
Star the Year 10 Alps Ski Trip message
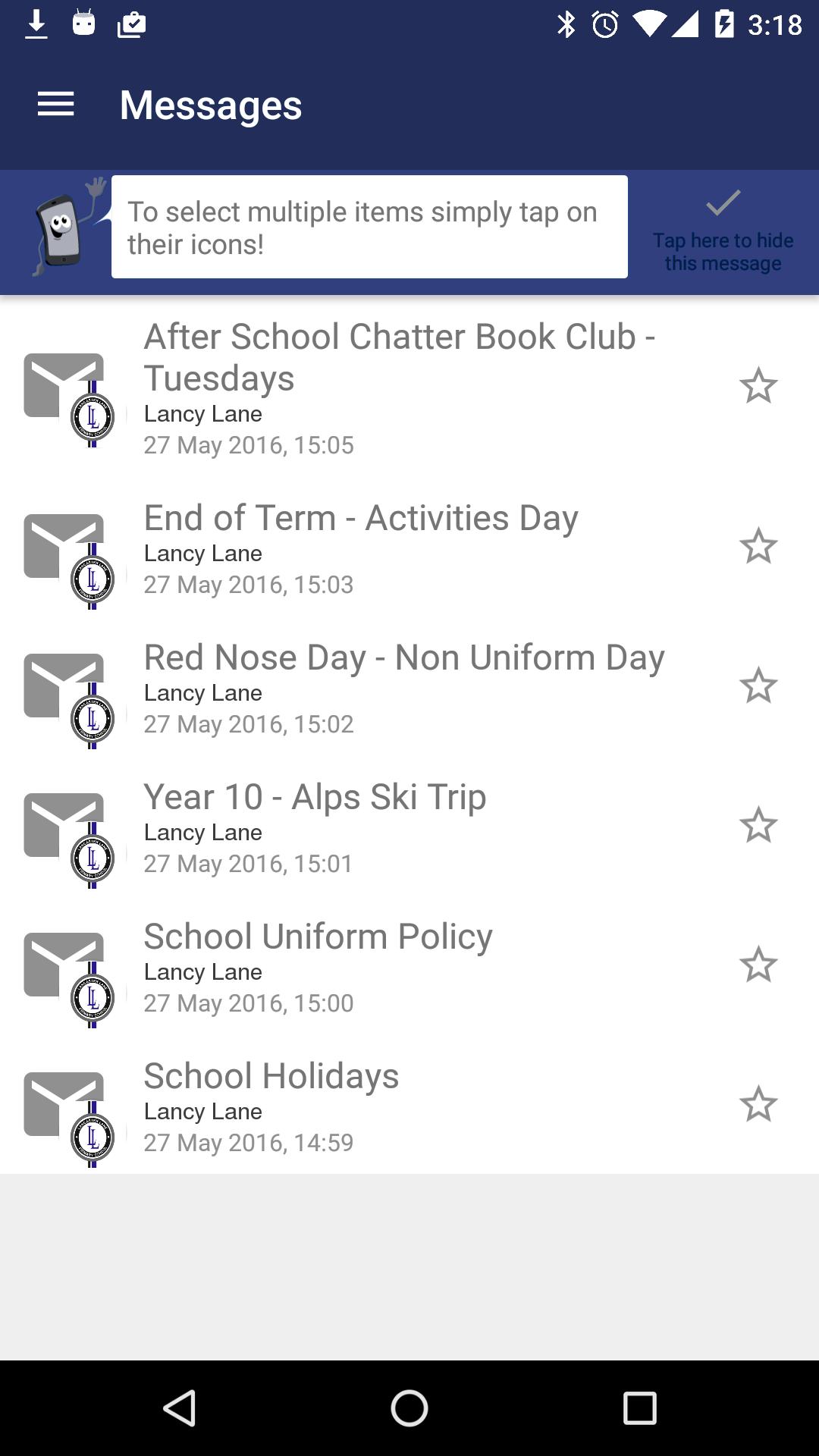pyautogui.click(x=758, y=825)
